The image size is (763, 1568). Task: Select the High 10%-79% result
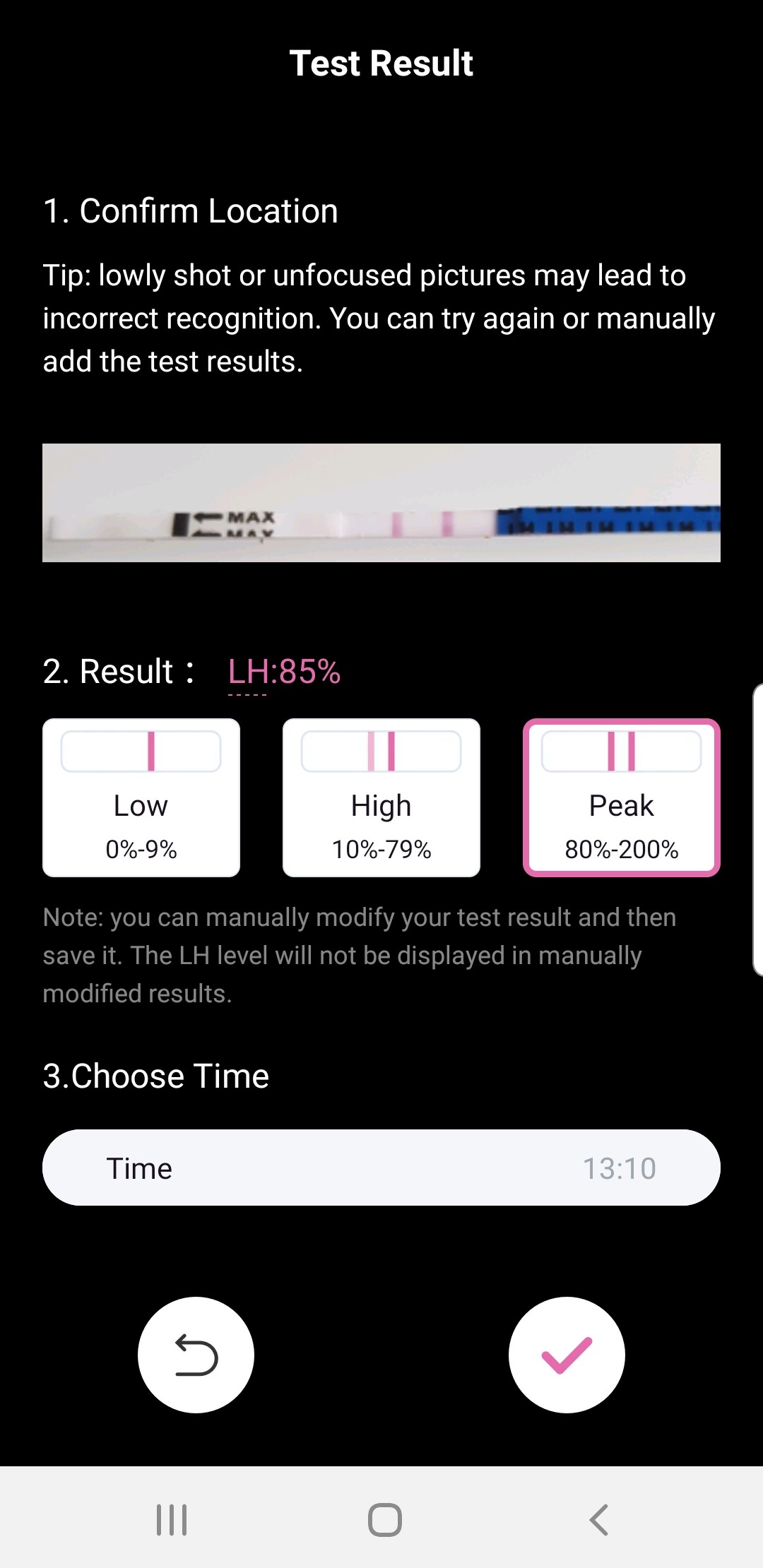tap(381, 797)
